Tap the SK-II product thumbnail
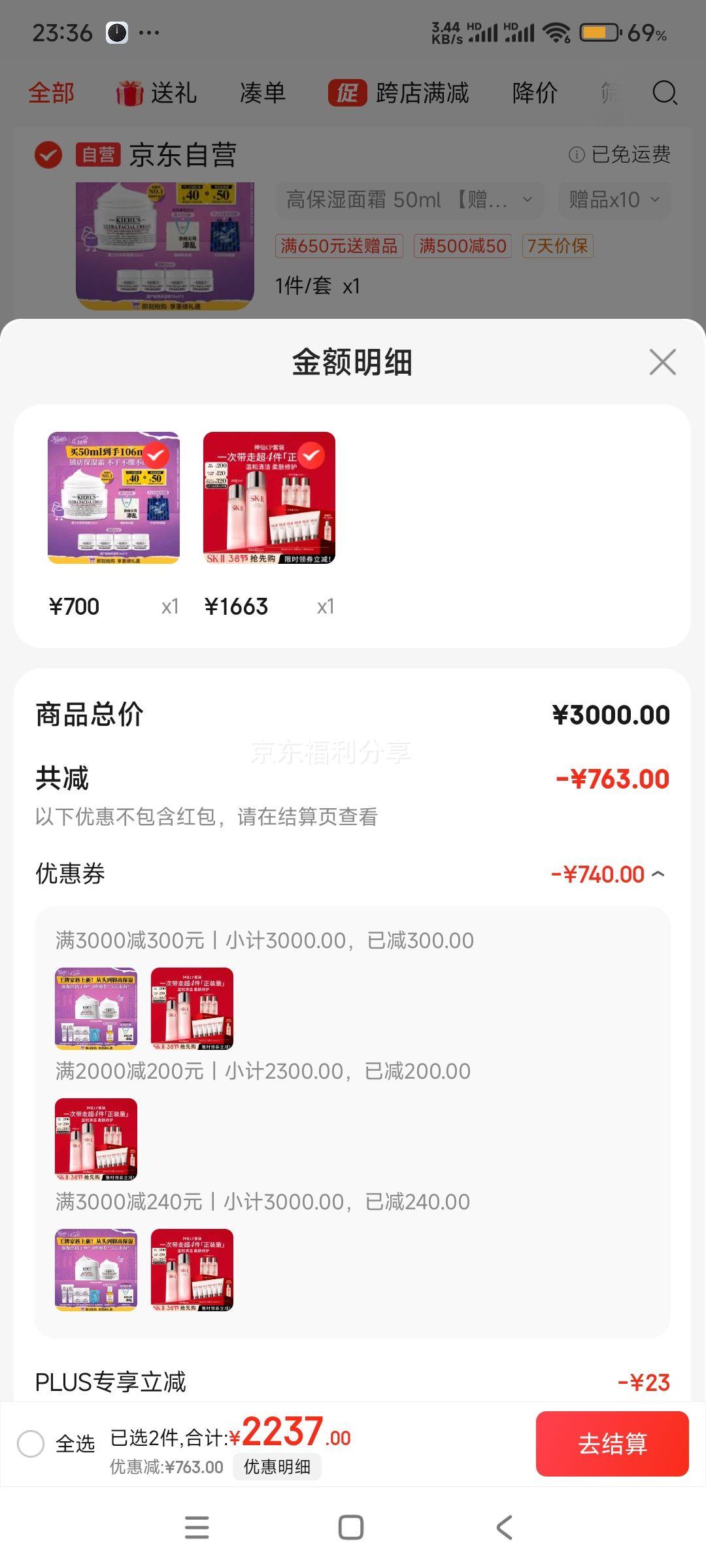The image size is (706, 1568). click(x=269, y=498)
